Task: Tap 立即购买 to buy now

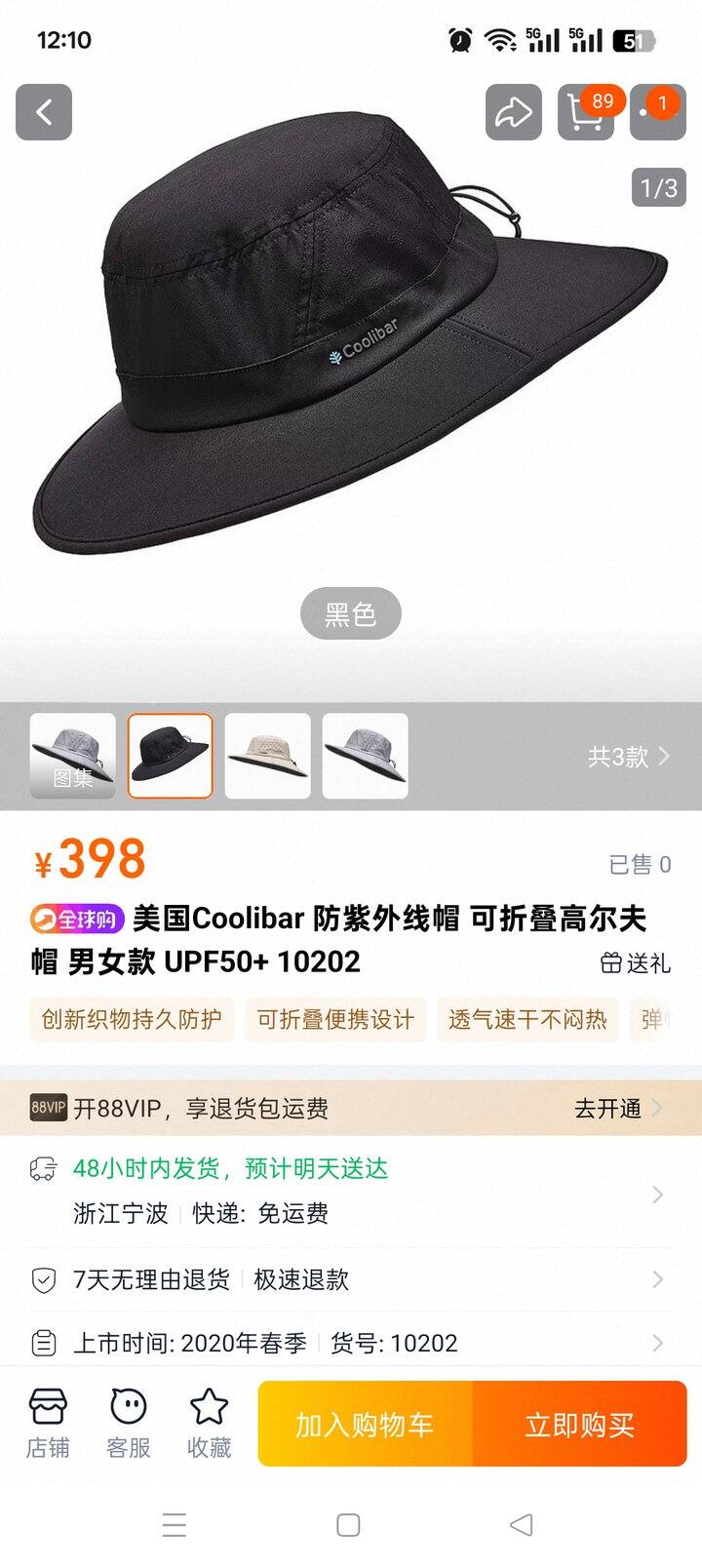Action: tap(581, 1423)
